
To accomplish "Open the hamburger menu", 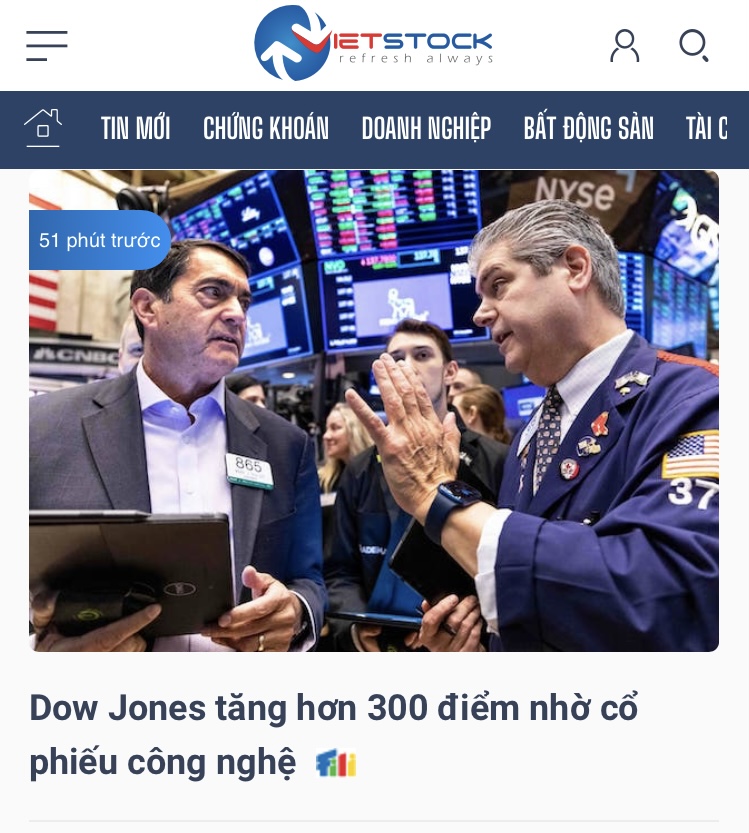I will (46, 45).
